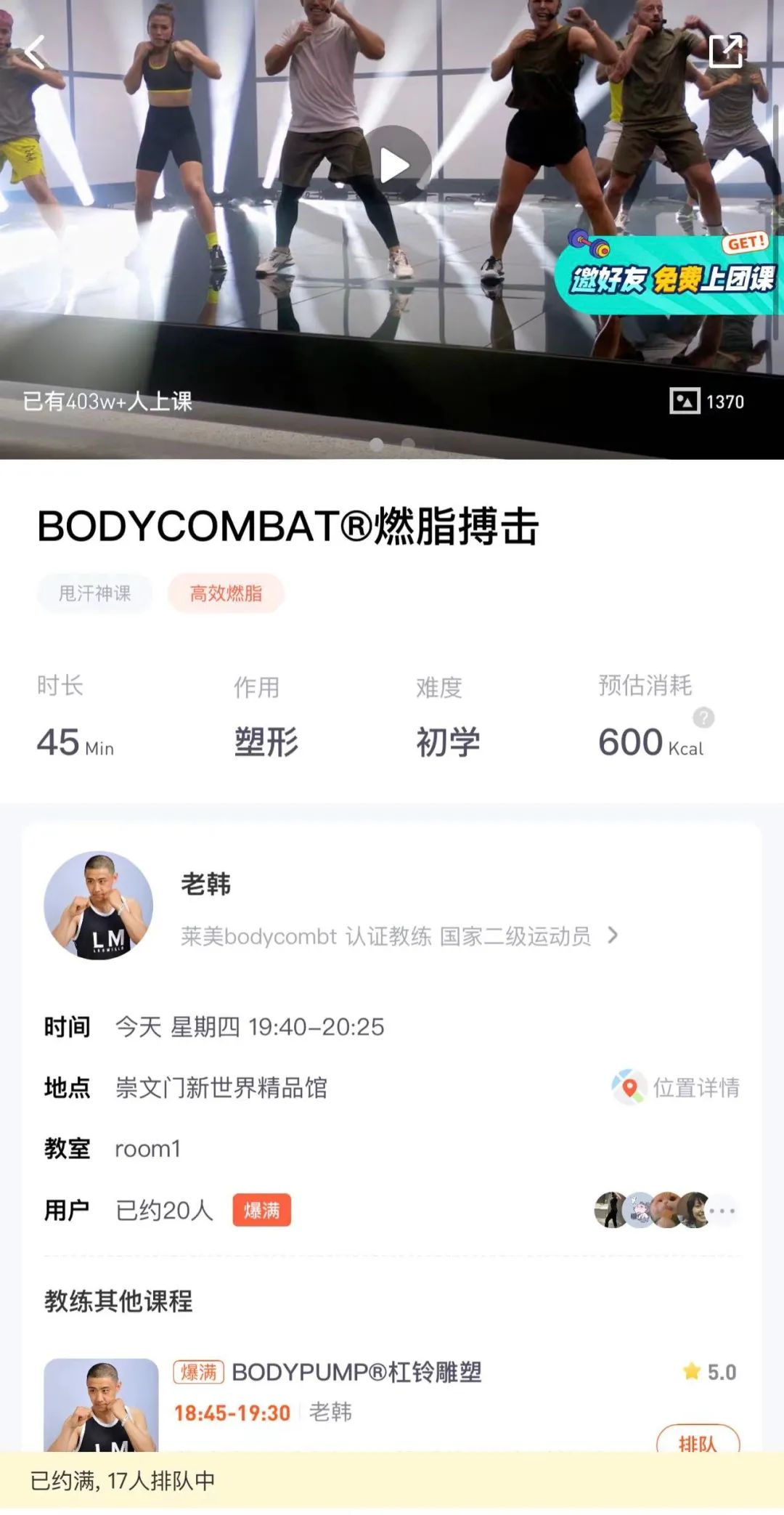Image resolution: width=784 pixels, height=1515 pixels.
Task: Show info about estimated calorie burn
Action: coord(703,718)
